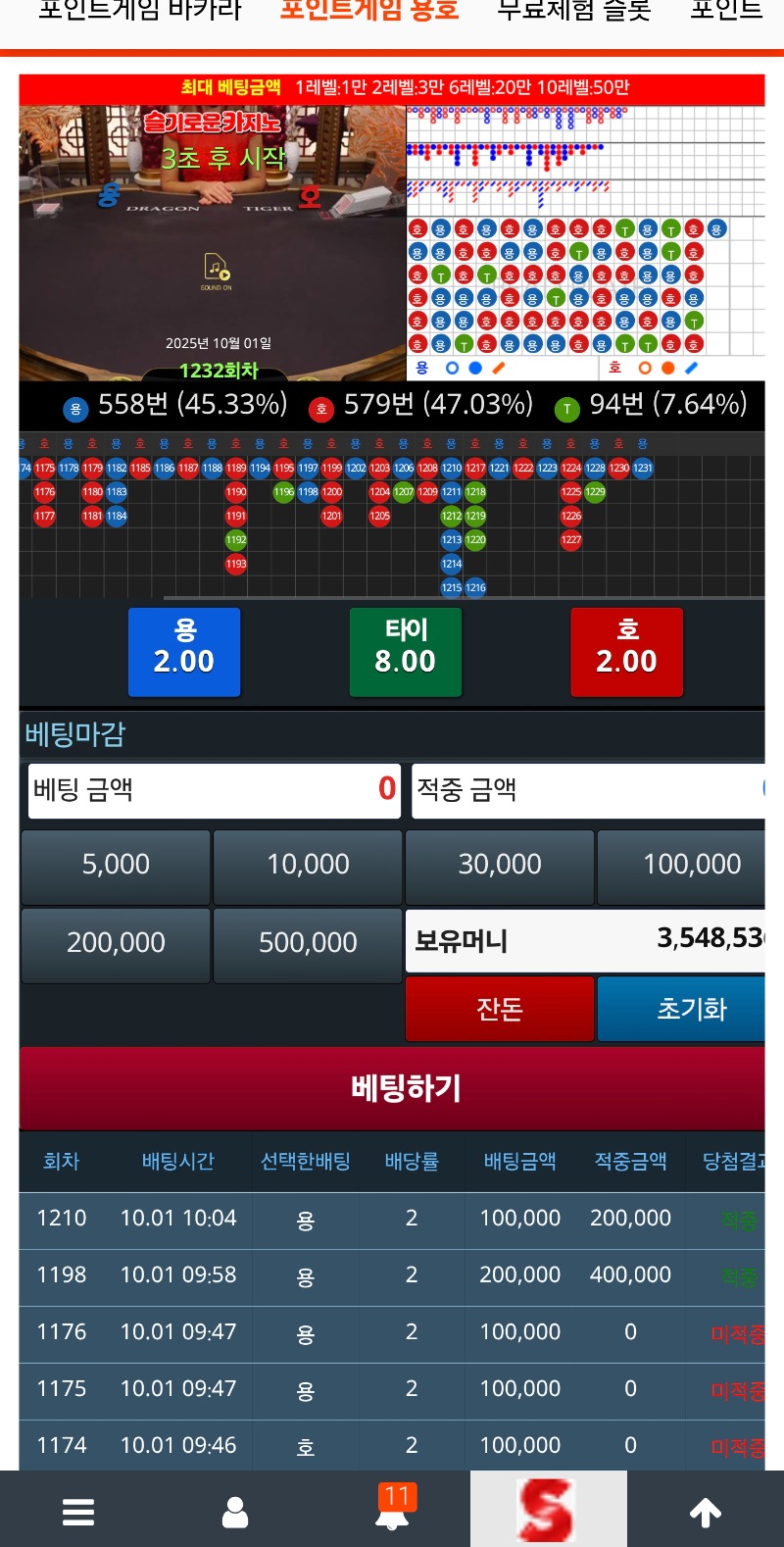
Task: Toggle the SOUND ON icon on the video
Action: click(217, 271)
